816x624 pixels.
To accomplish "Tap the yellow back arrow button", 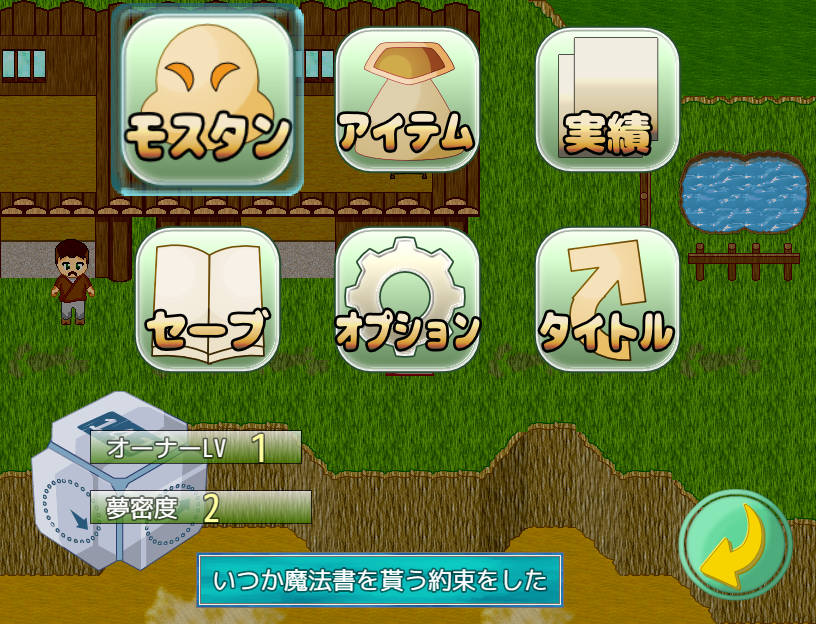I will coord(735,545).
